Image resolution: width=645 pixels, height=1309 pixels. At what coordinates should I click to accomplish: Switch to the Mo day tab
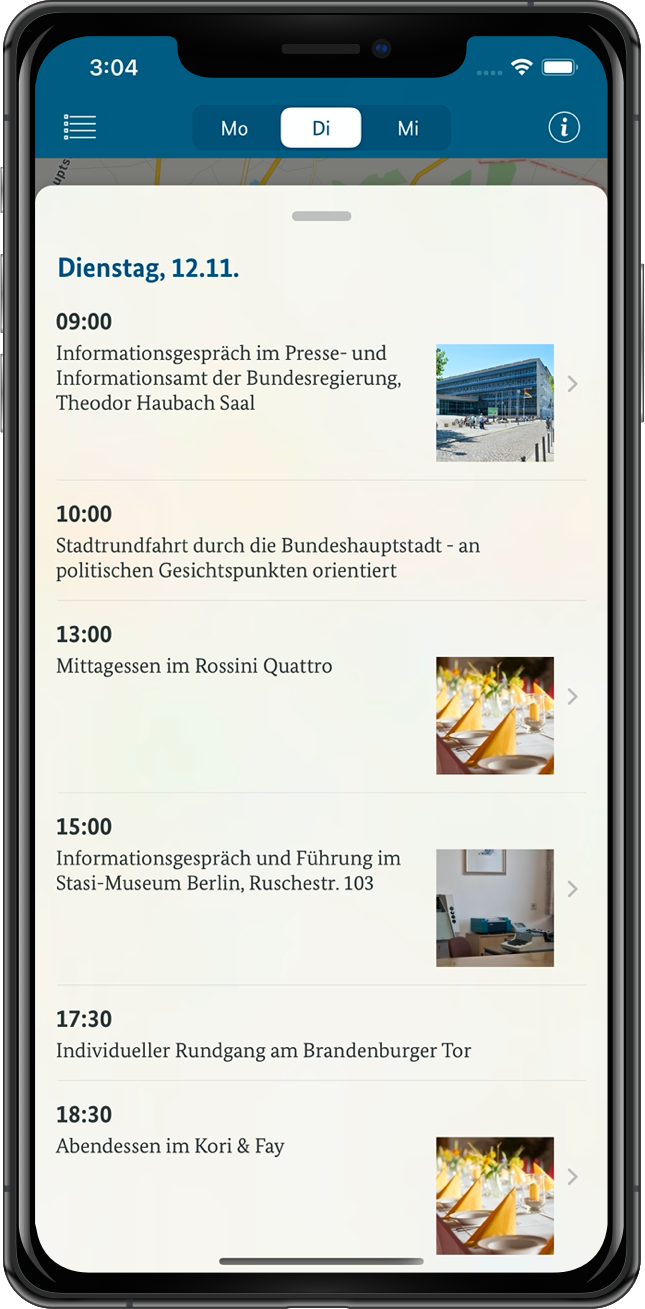click(x=235, y=128)
